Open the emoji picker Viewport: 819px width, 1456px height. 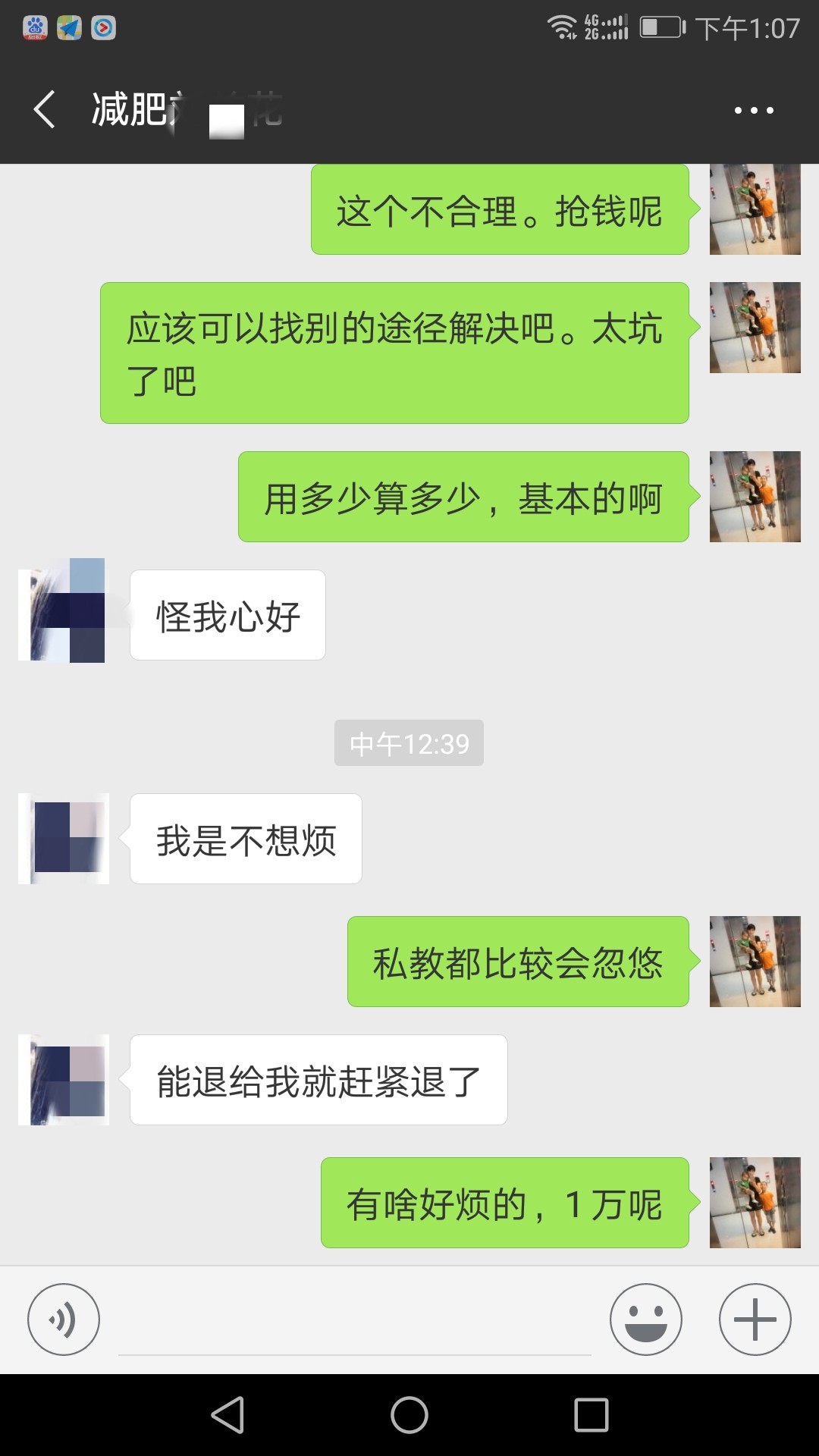click(646, 1319)
